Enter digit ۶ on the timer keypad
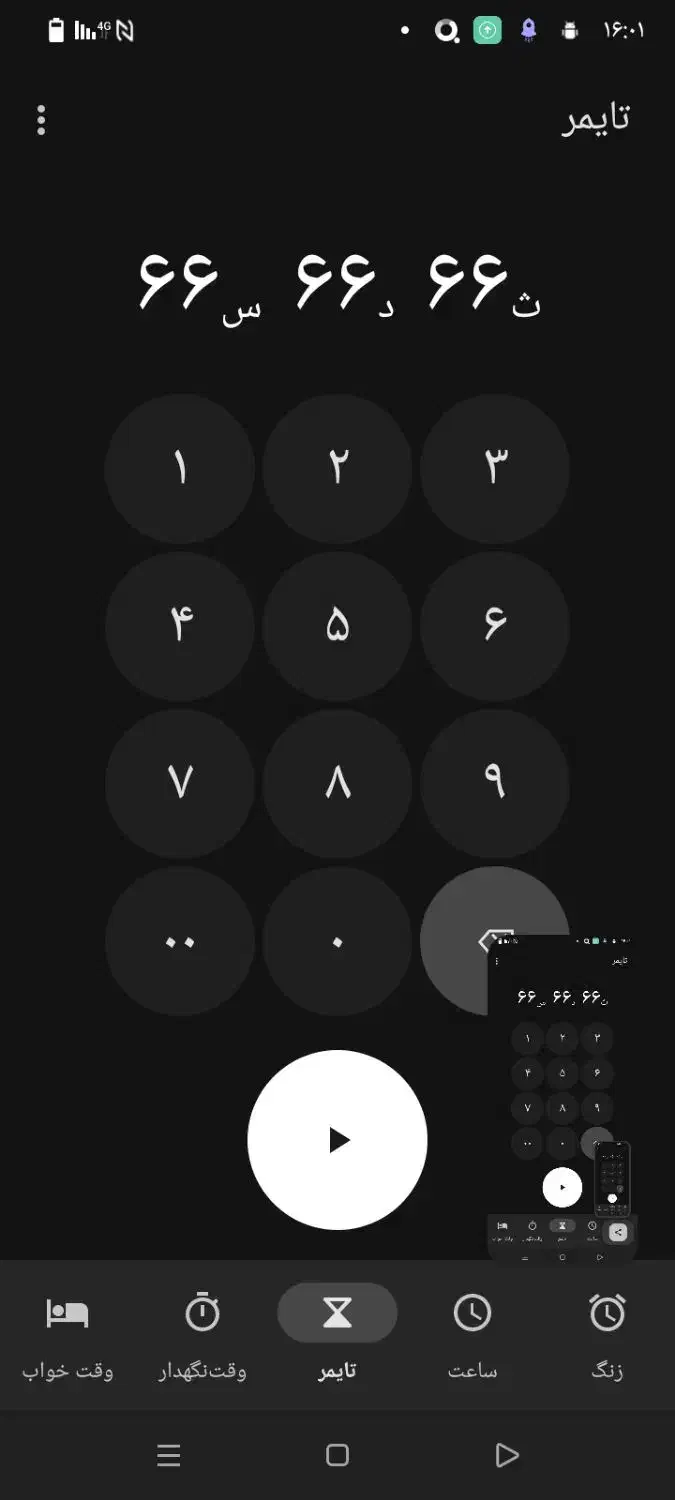 point(495,626)
